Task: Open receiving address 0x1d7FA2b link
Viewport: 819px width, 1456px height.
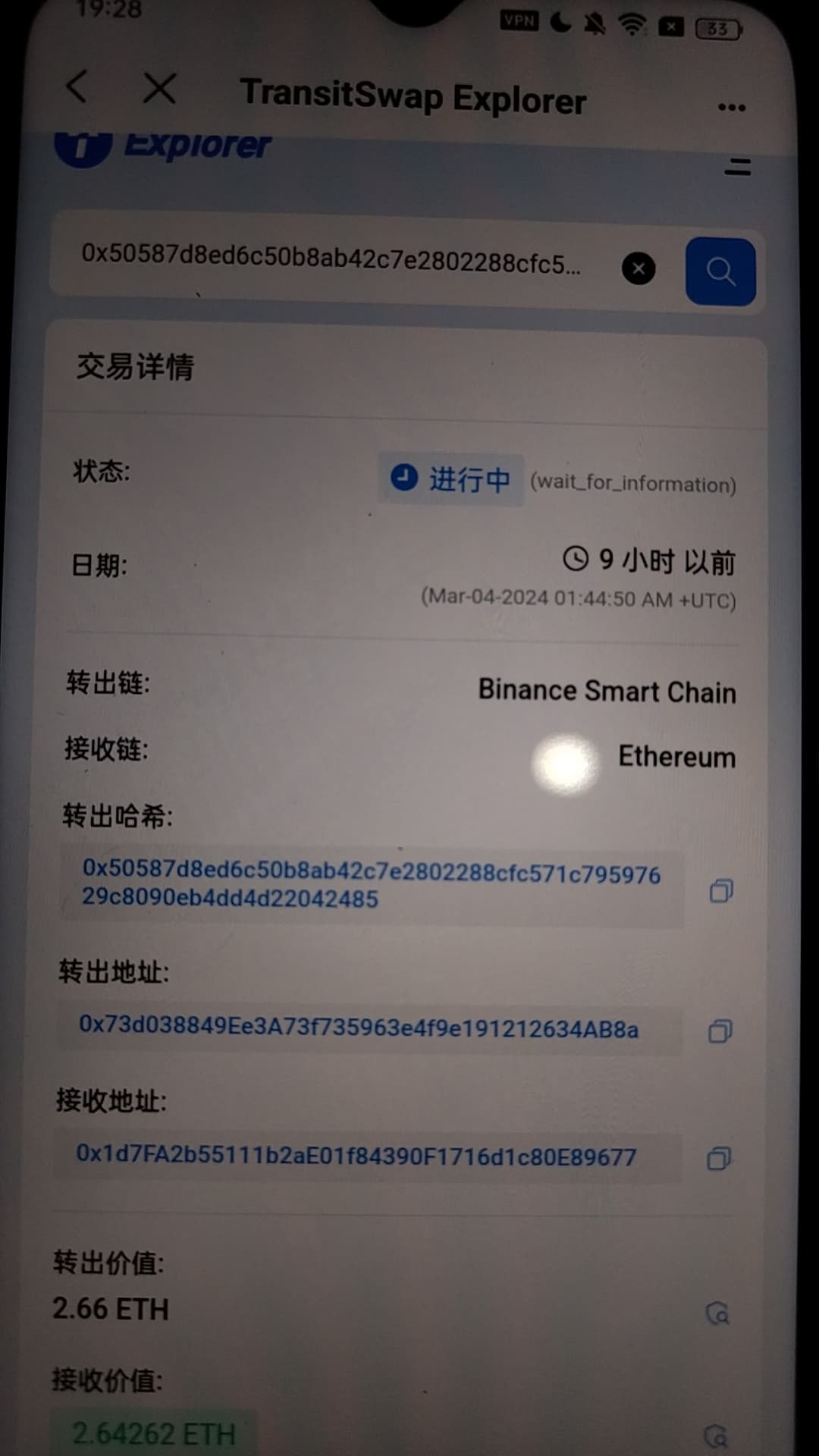Action: (x=356, y=1155)
